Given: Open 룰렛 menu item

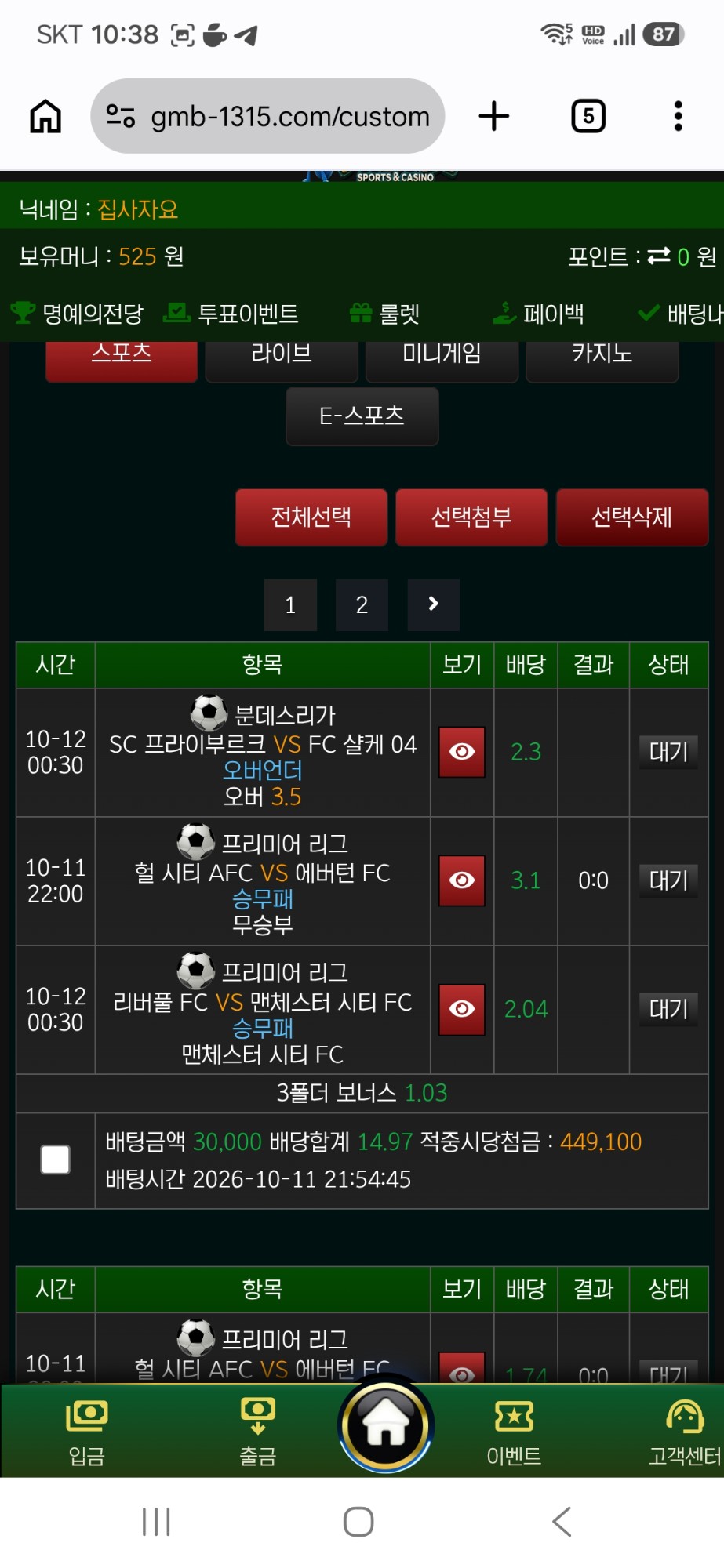Looking at the screenshot, I should (384, 314).
